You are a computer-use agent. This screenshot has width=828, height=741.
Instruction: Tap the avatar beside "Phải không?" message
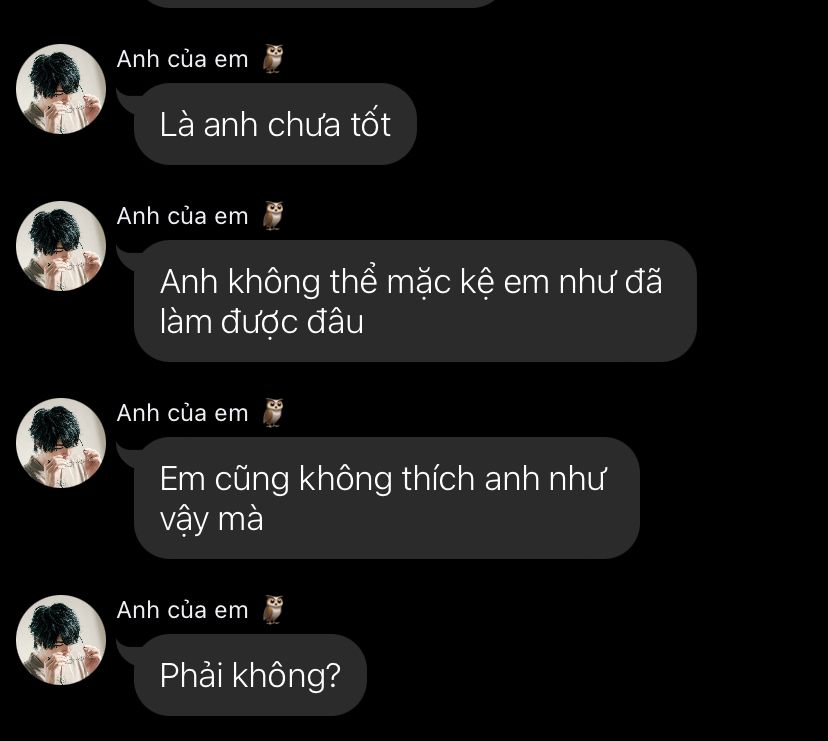[61, 640]
